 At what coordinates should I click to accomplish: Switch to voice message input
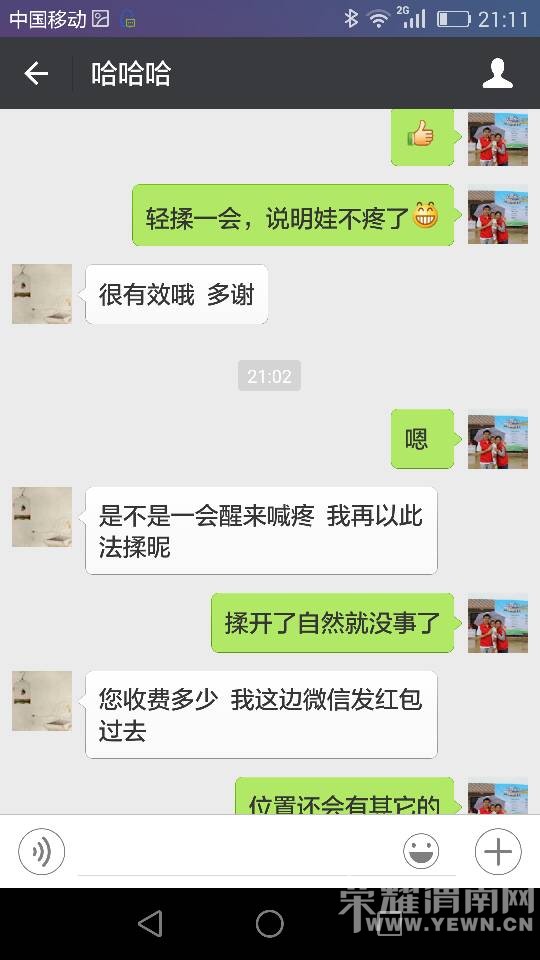coord(42,851)
